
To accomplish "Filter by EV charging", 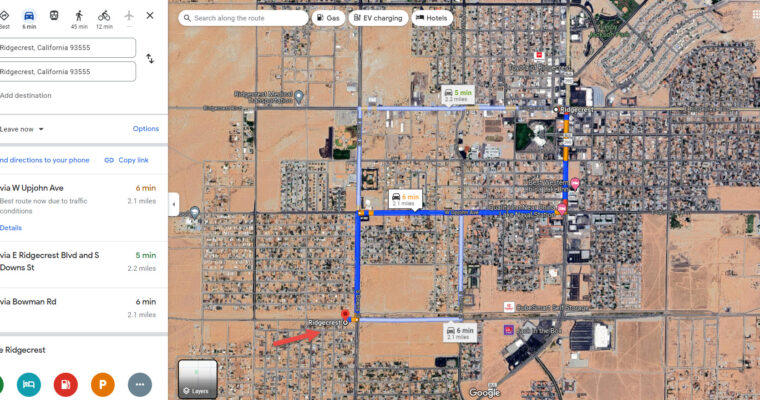I will pos(377,18).
